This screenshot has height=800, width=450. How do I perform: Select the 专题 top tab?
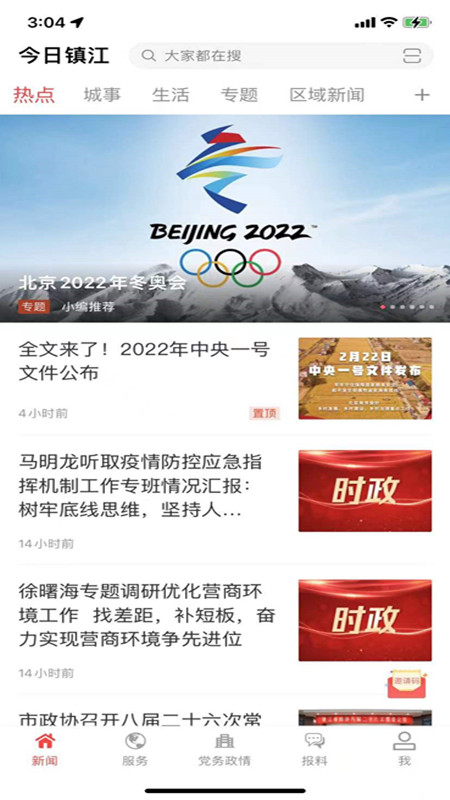239,95
